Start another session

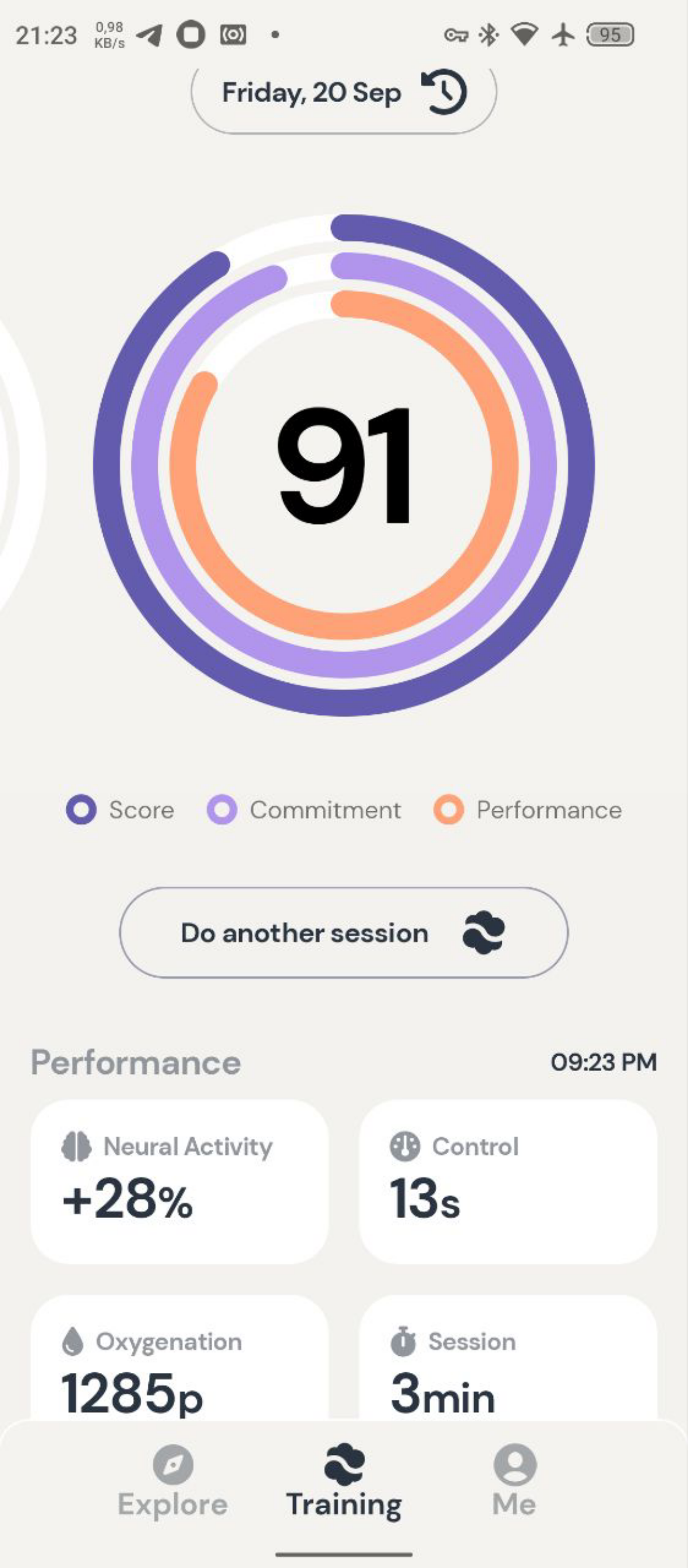343,932
